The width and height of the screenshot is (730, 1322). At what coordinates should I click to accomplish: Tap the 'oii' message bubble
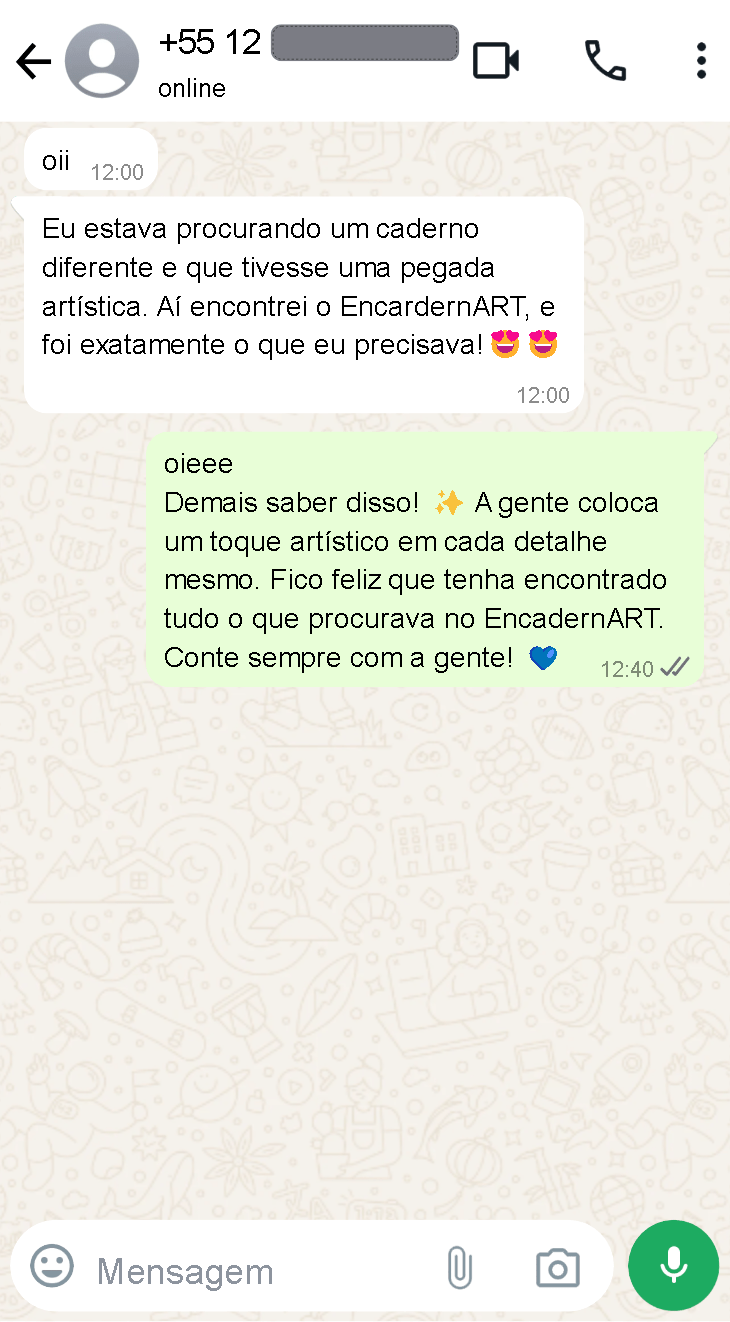click(55, 160)
